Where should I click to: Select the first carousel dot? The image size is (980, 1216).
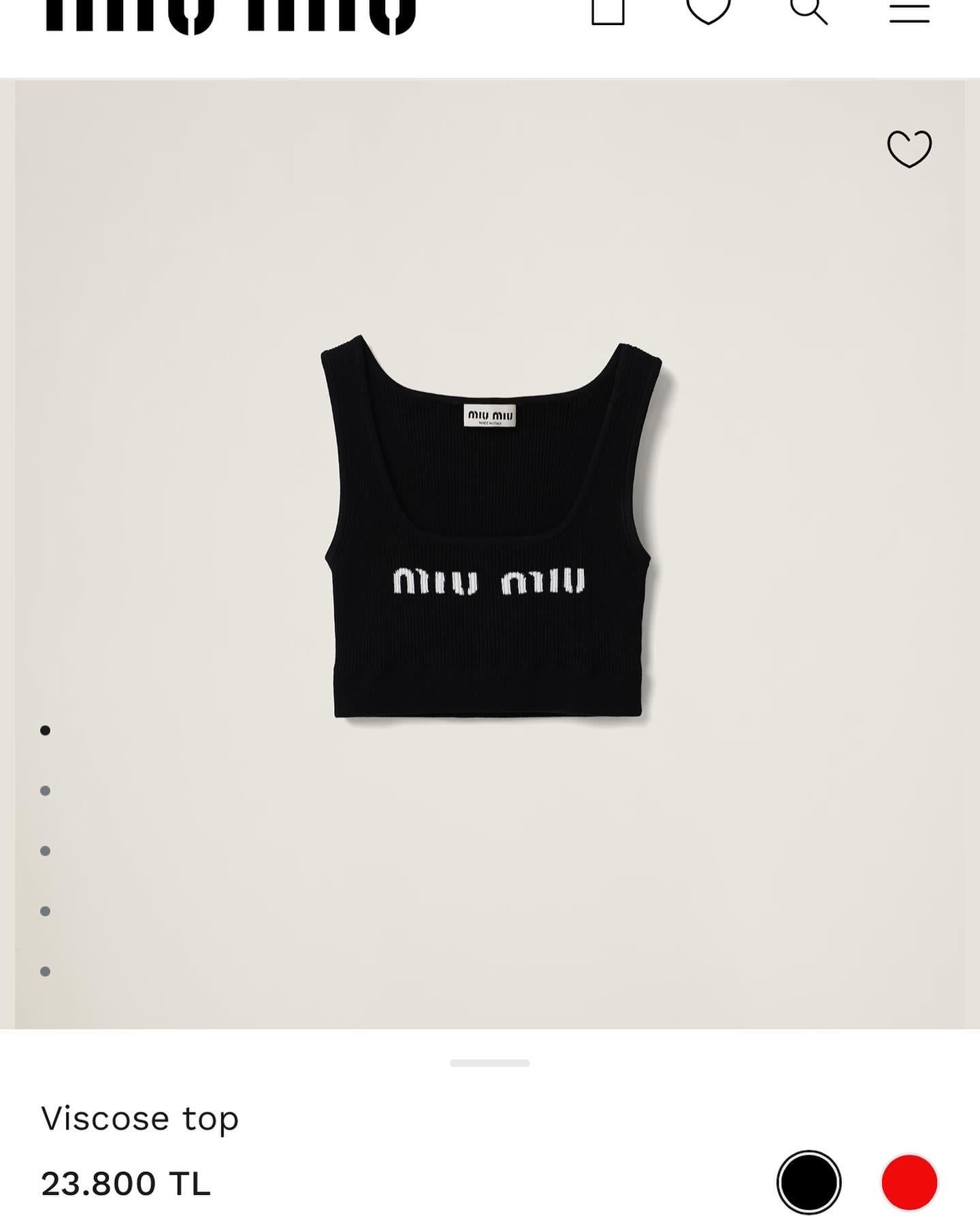(45, 731)
